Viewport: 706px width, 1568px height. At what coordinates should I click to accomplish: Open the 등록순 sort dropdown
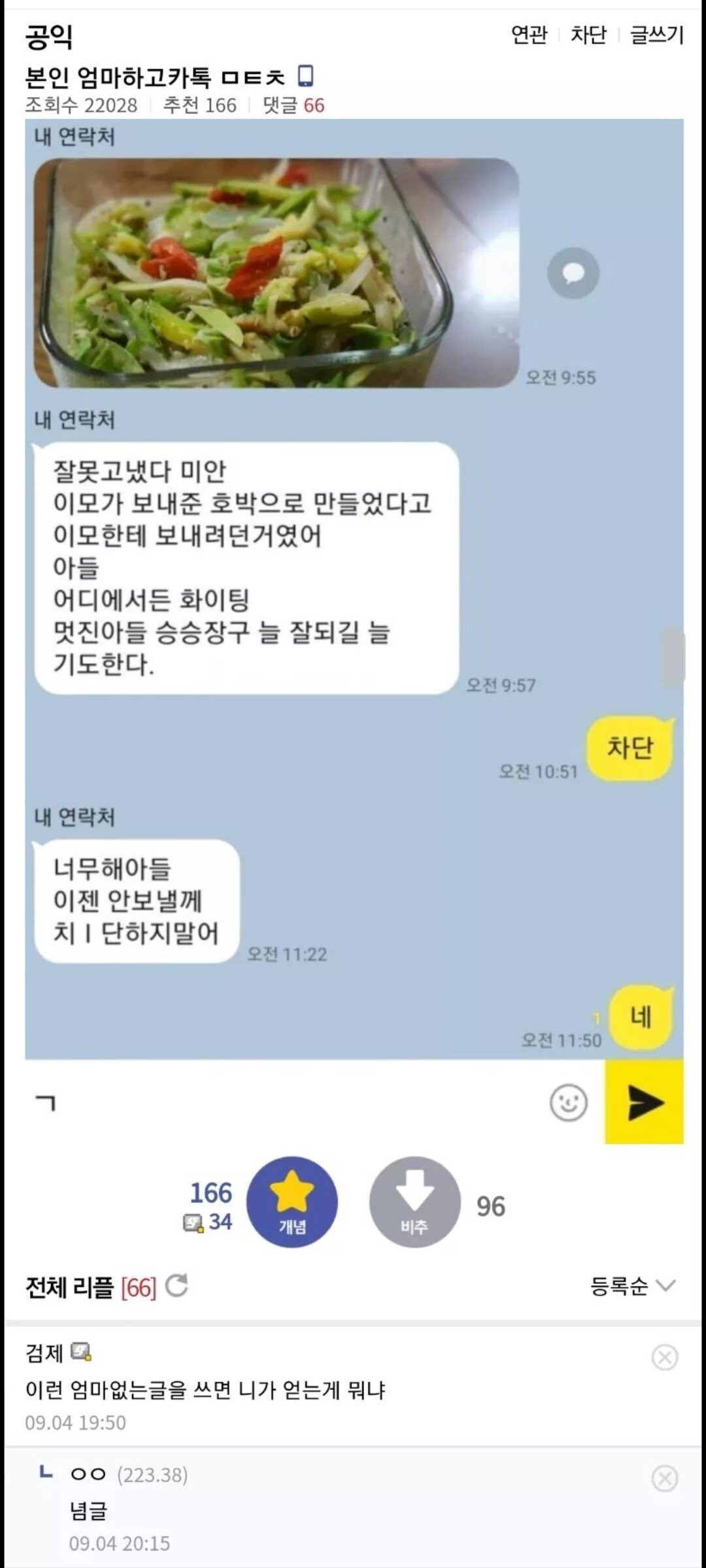point(631,1286)
